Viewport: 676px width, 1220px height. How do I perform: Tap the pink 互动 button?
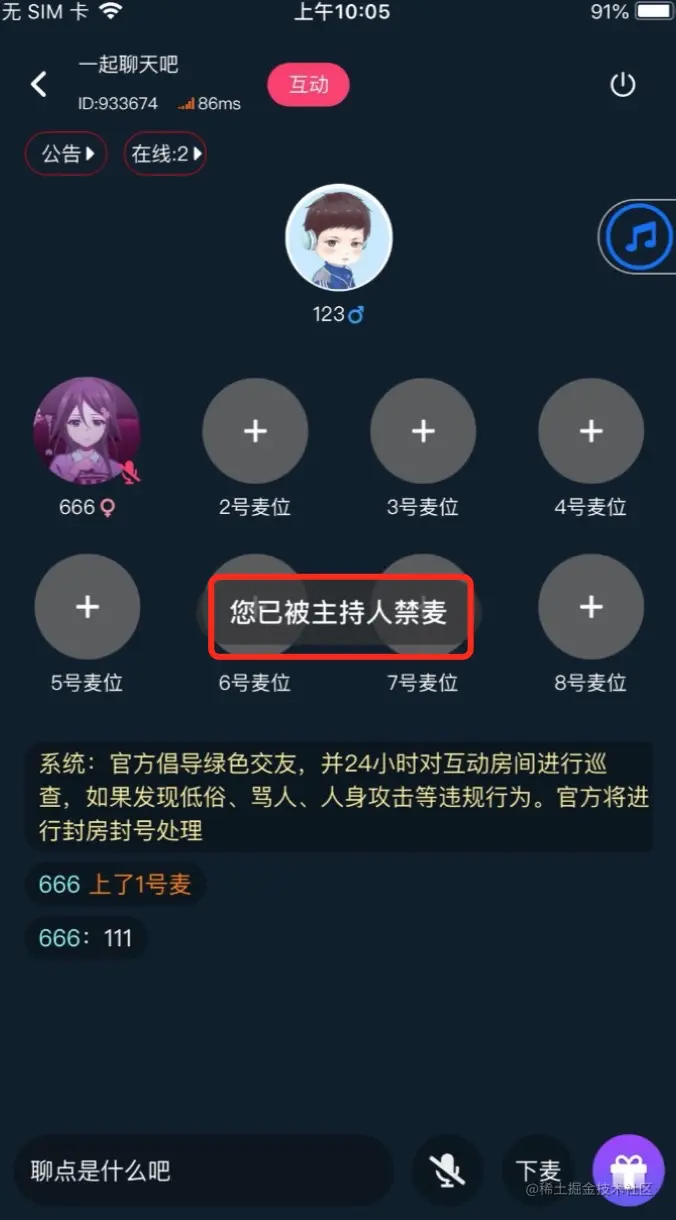(x=308, y=85)
